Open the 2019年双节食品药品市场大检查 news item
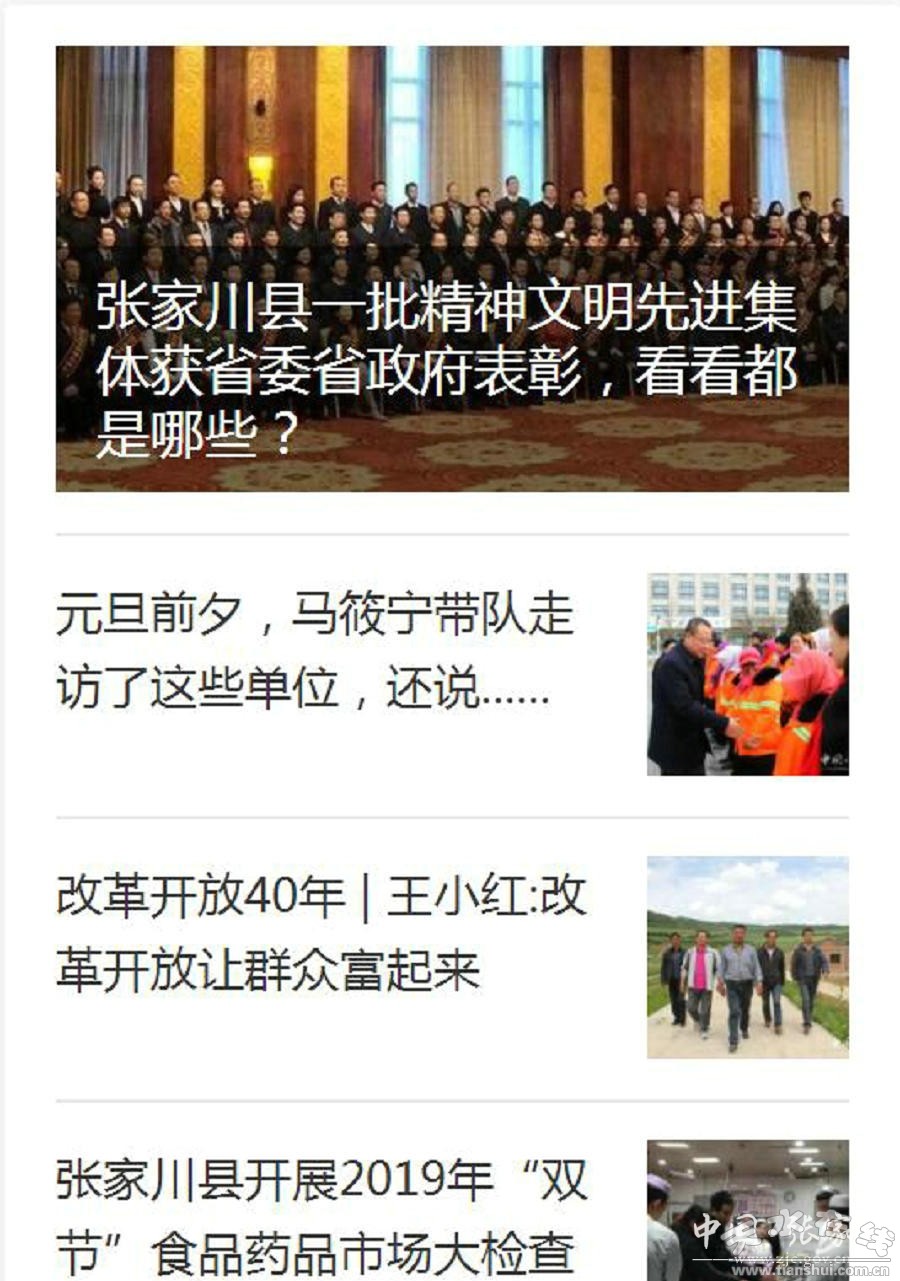 320,1216
